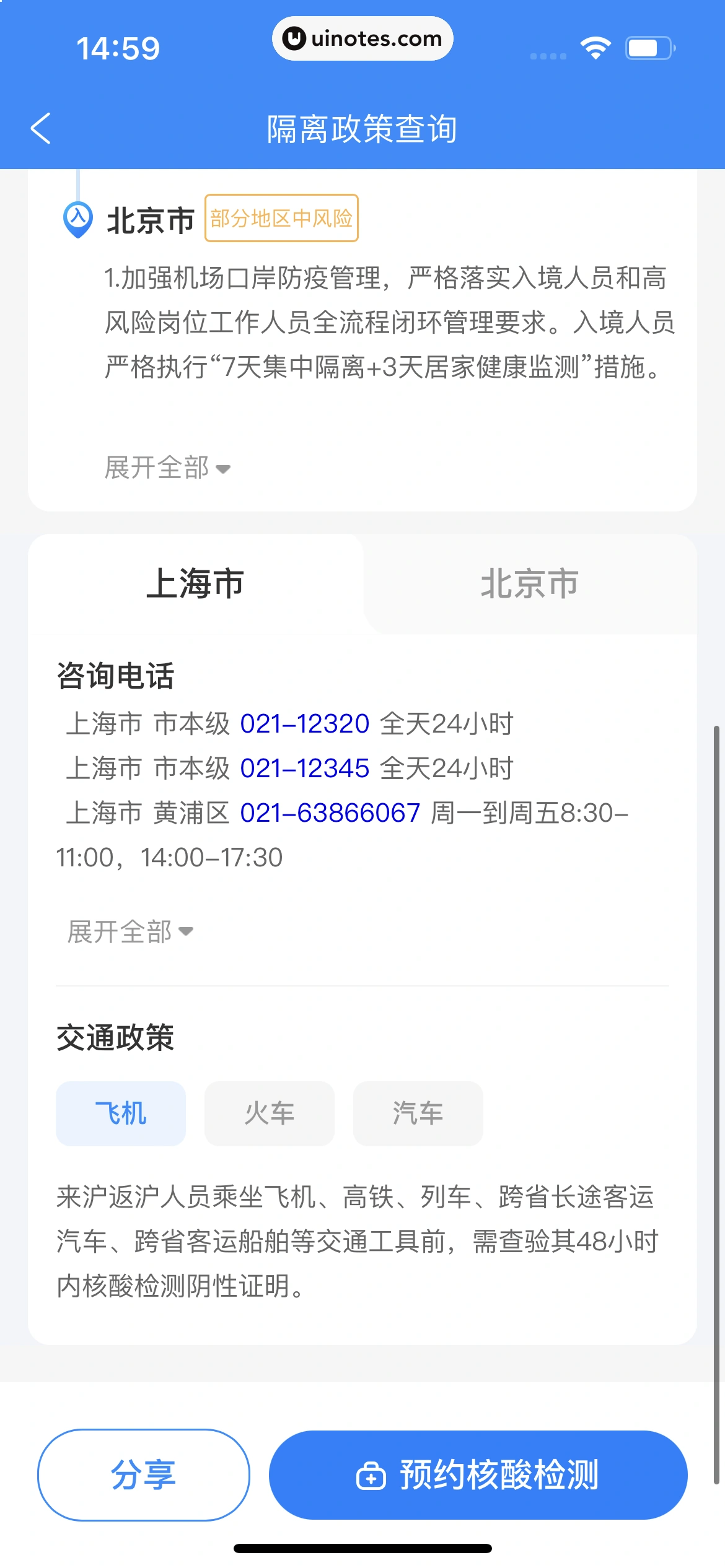Tap the 分享 button
Viewport: 725px width, 1568px height.
(x=143, y=1474)
